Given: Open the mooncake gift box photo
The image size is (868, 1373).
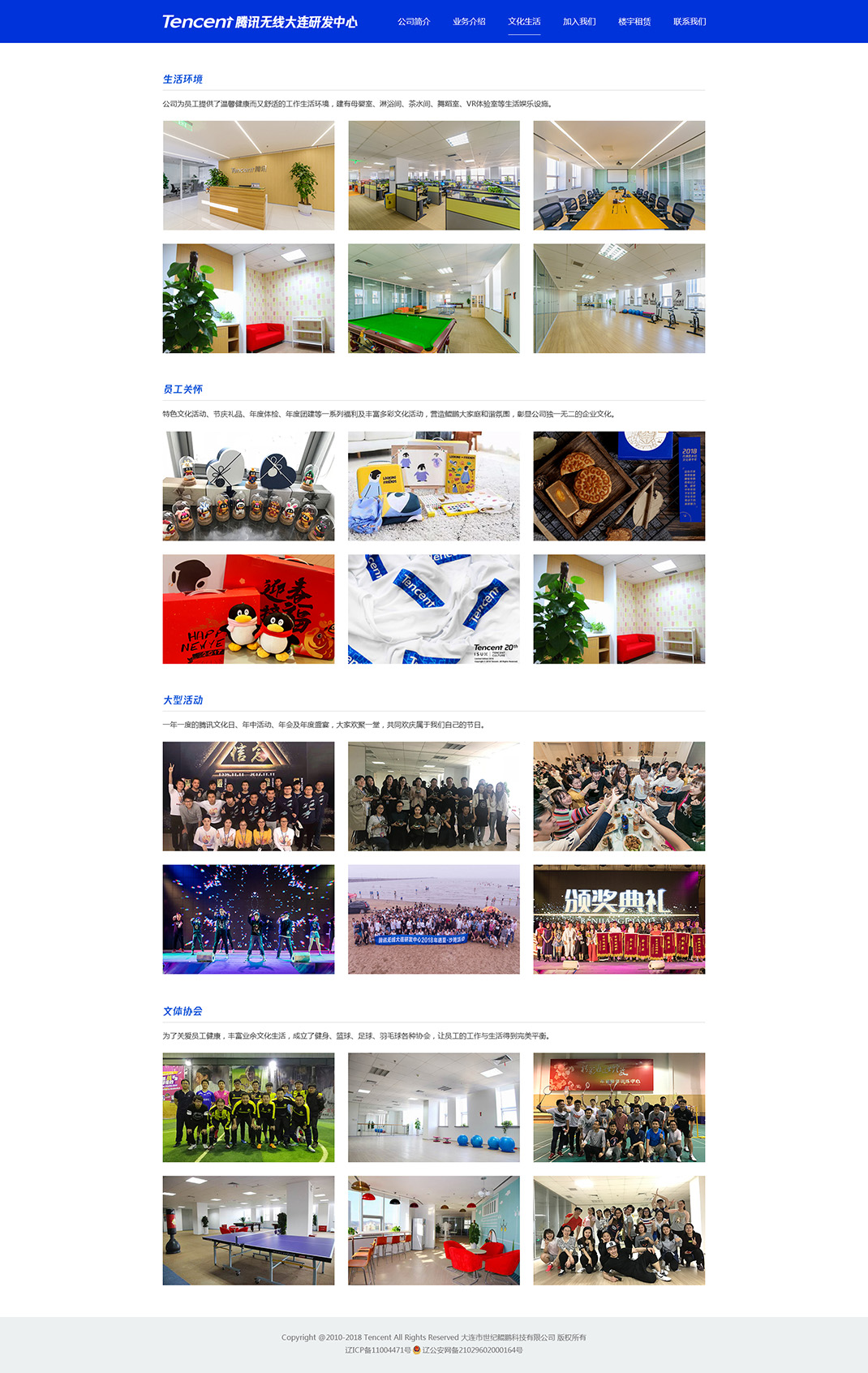Looking at the screenshot, I should click(619, 486).
